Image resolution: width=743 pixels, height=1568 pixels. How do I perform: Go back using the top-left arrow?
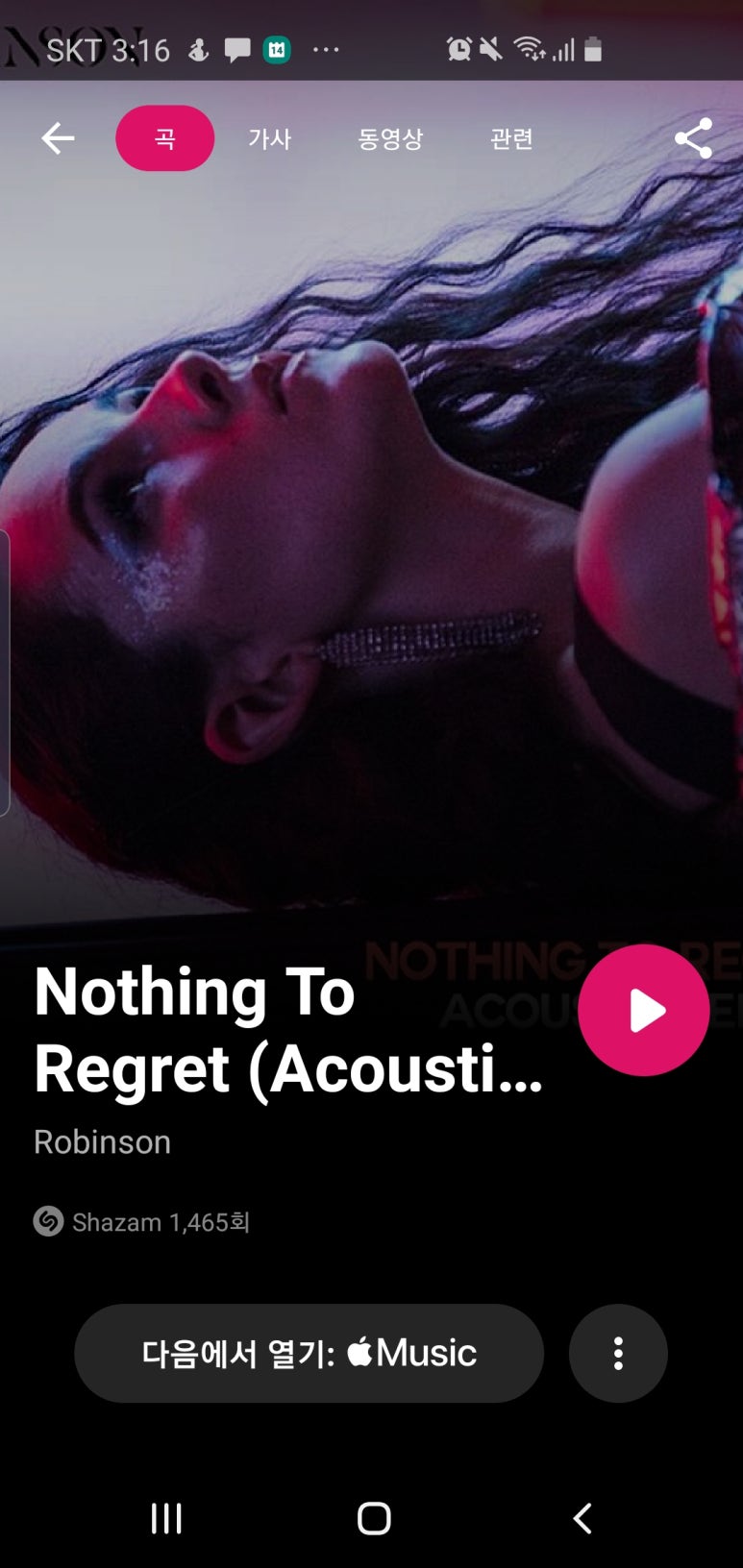pyautogui.click(x=58, y=138)
